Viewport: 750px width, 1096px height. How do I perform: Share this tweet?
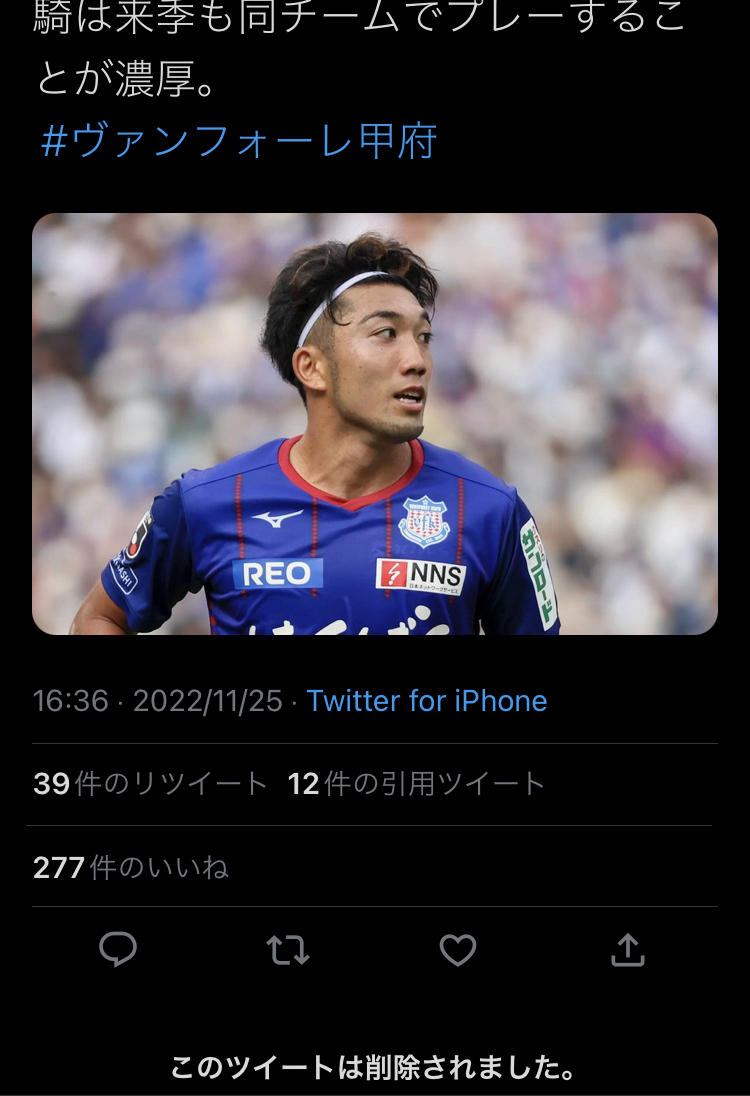(x=627, y=949)
